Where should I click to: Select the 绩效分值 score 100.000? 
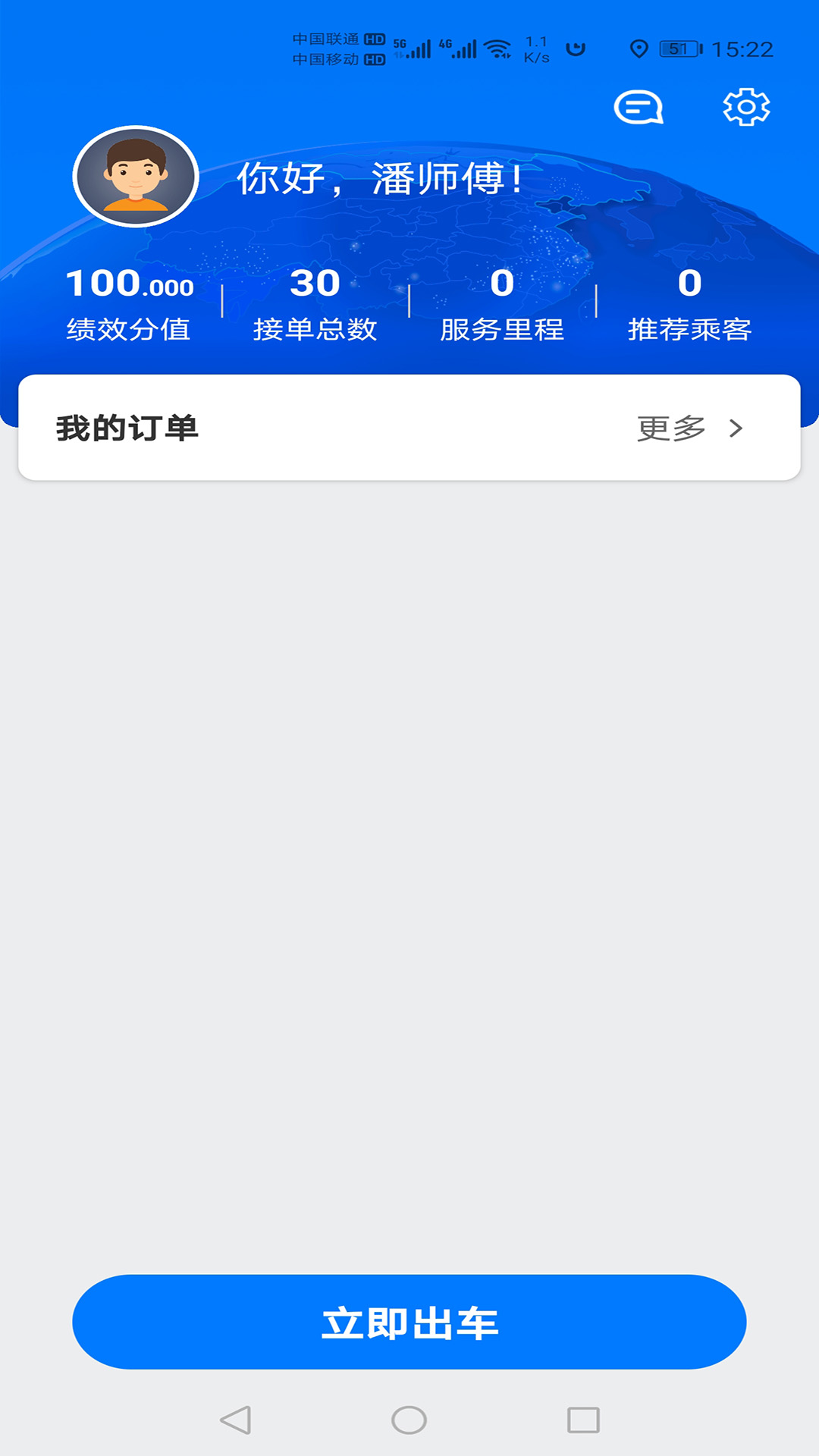pyautogui.click(x=129, y=302)
